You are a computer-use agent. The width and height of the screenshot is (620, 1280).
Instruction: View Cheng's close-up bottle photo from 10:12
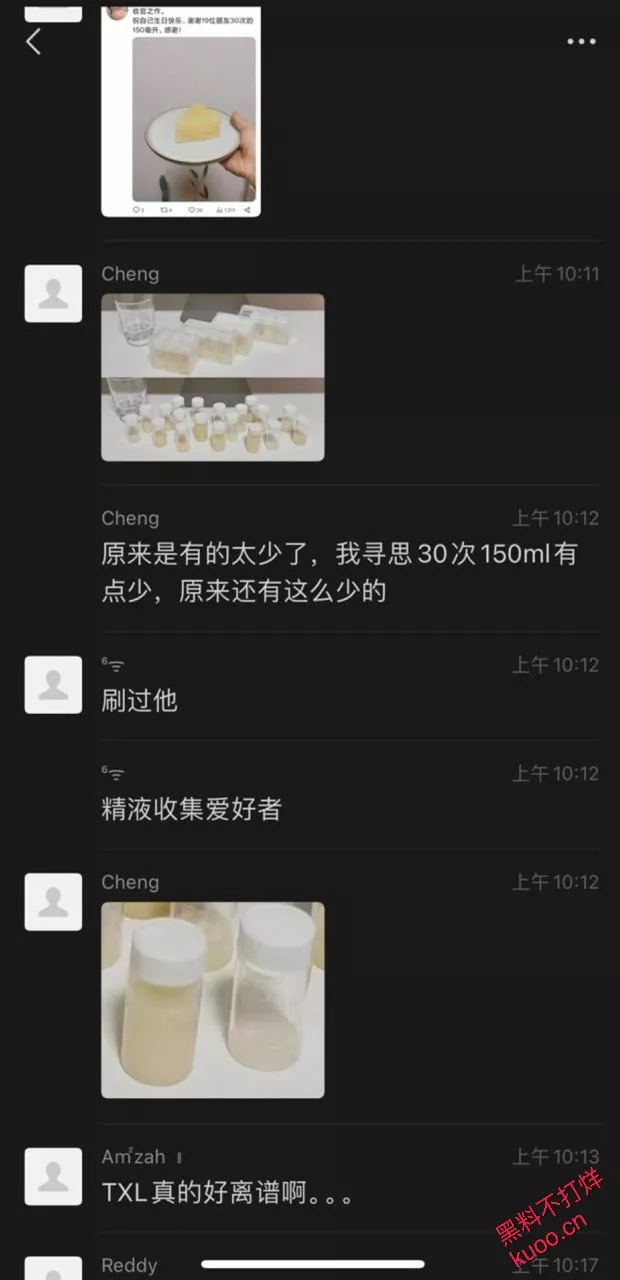[x=213, y=1000]
